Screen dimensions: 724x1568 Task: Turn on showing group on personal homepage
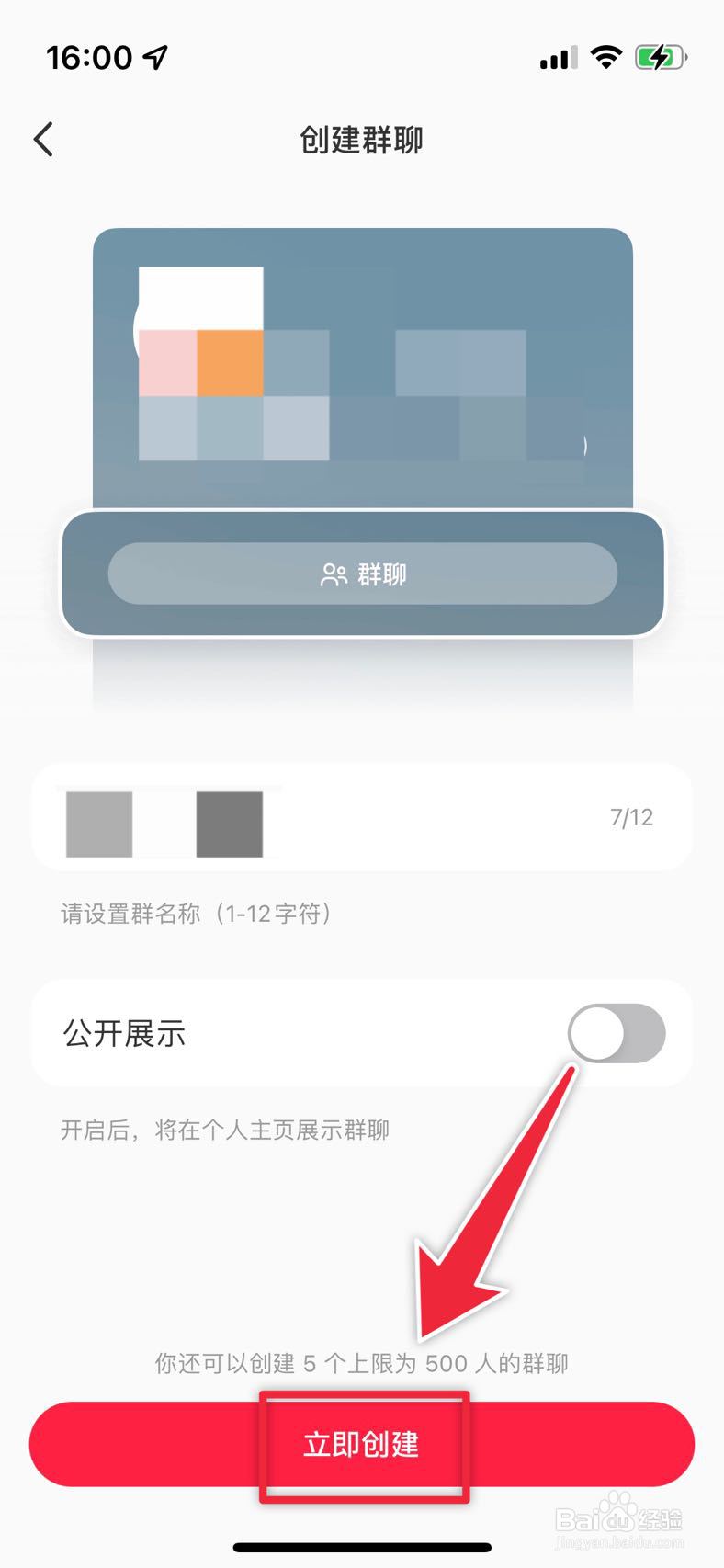click(x=616, y=1033)
